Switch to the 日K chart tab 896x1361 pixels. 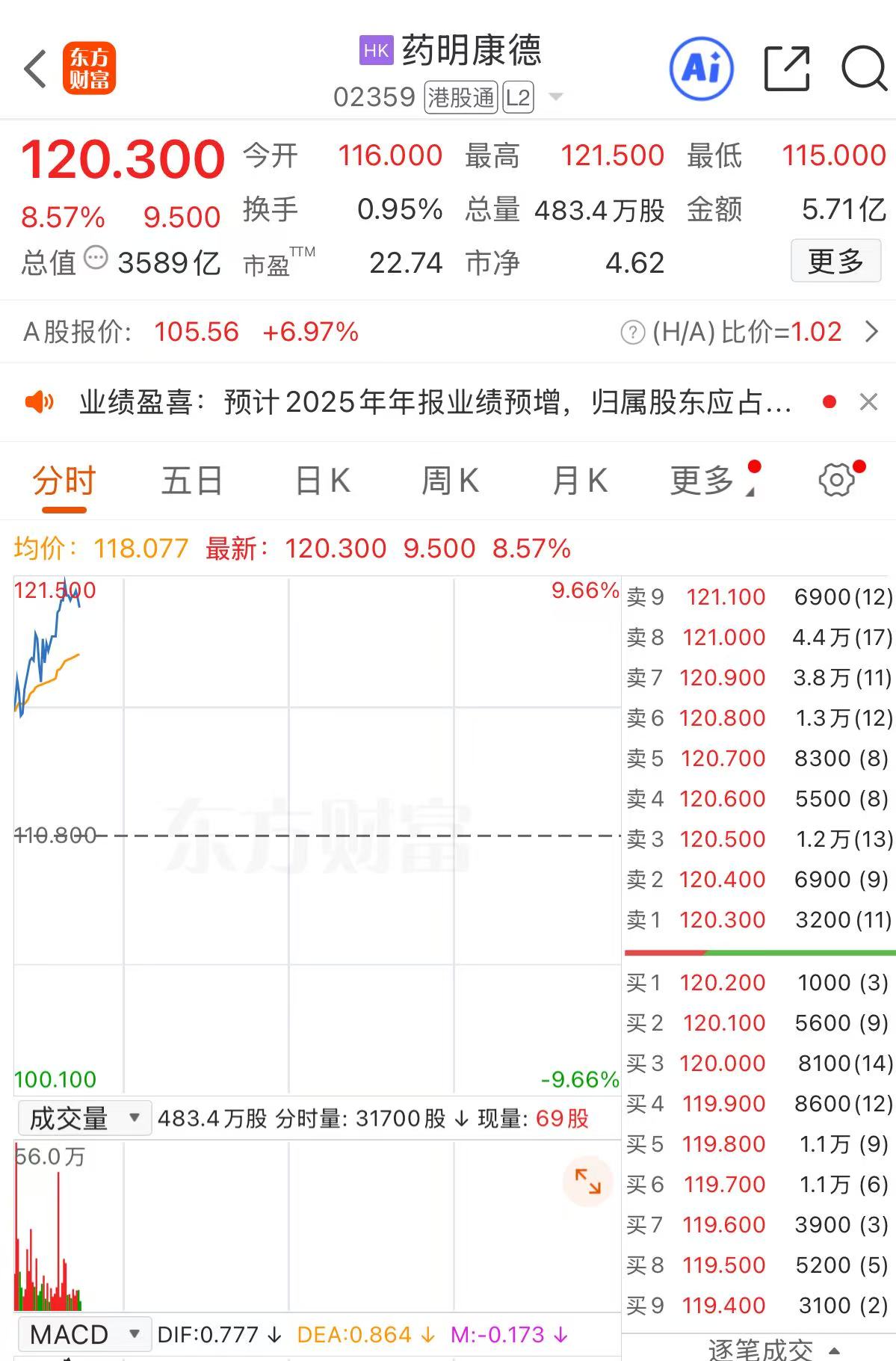coord(323,481)
